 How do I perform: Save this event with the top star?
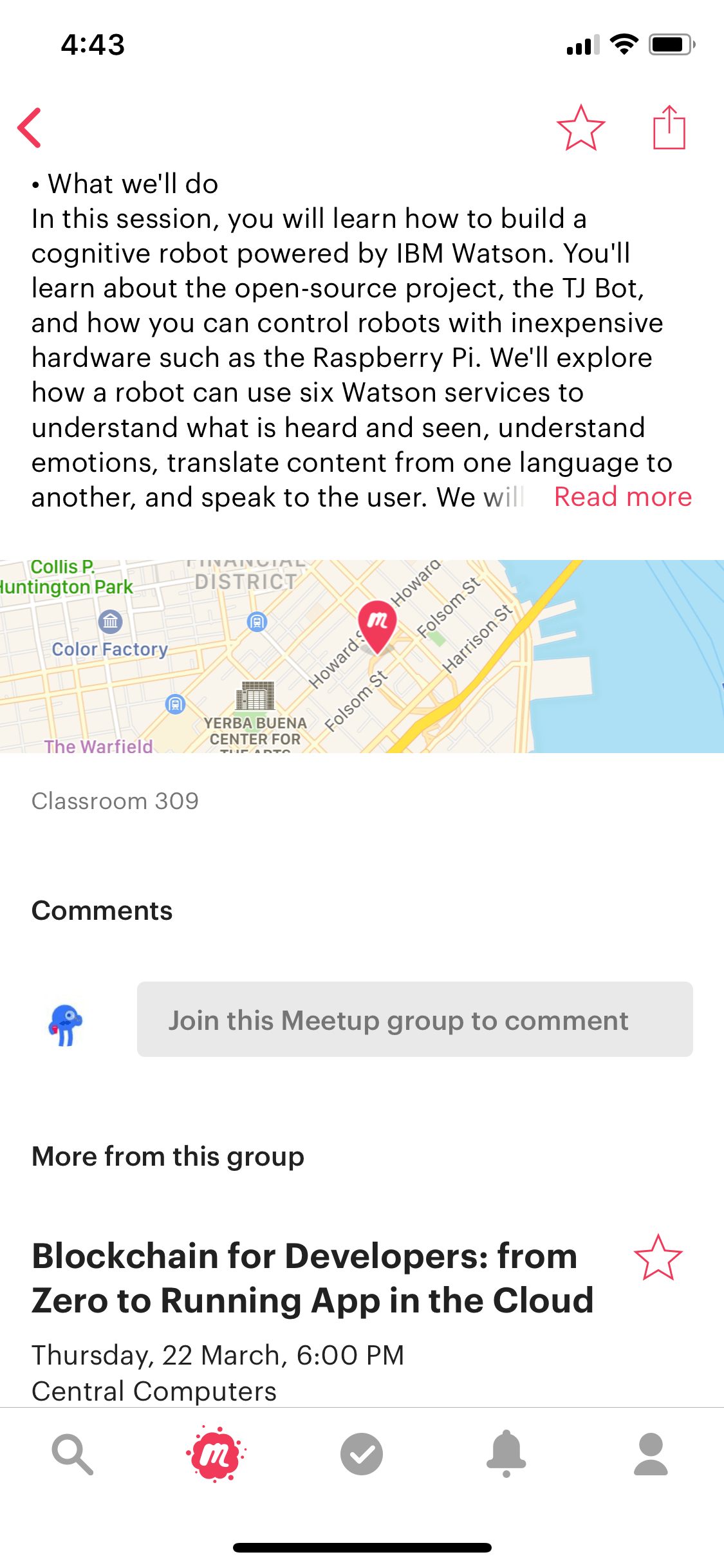580,127
